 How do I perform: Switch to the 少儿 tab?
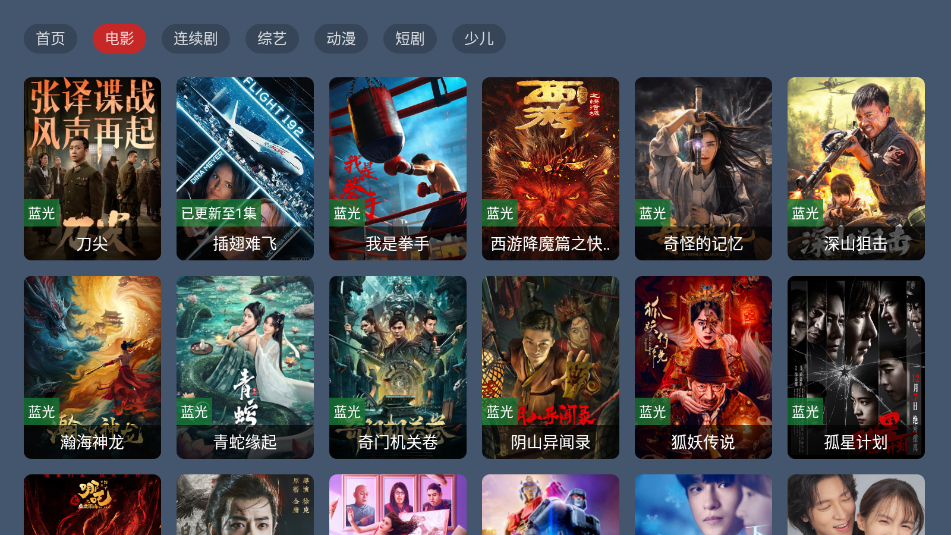[x=478, y=39]
